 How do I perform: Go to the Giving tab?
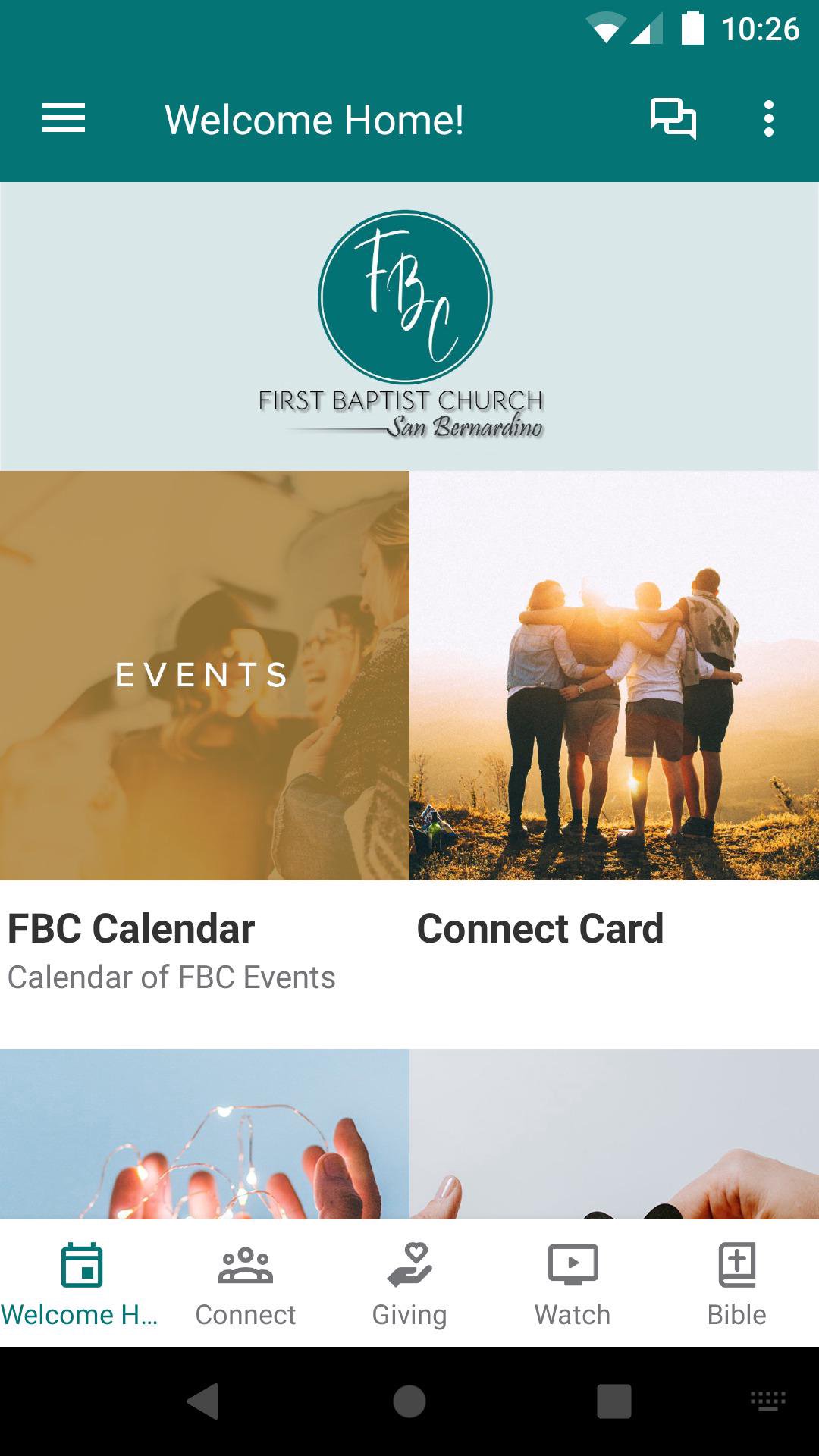click(x=409, y=1283)
